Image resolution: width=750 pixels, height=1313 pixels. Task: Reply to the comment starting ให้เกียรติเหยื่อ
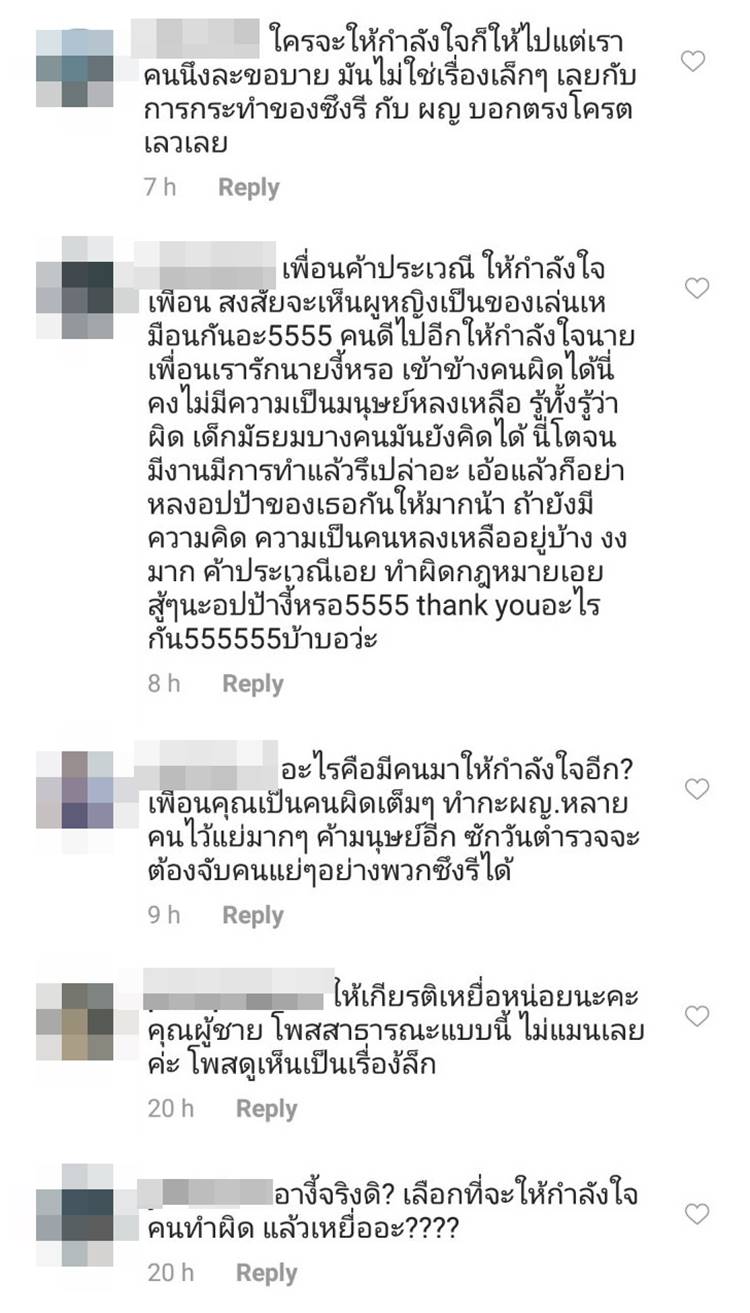[266, 1109]
